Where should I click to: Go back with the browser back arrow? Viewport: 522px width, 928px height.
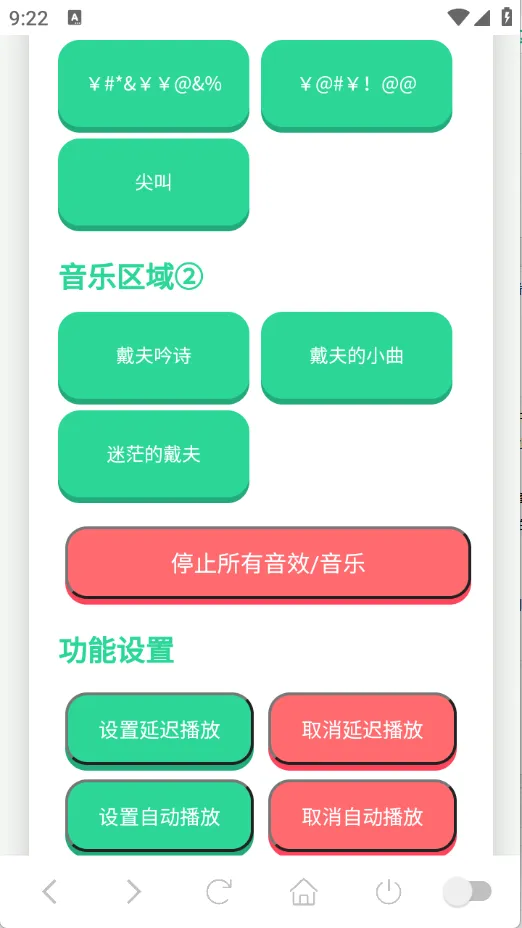[x=49, y=891]
